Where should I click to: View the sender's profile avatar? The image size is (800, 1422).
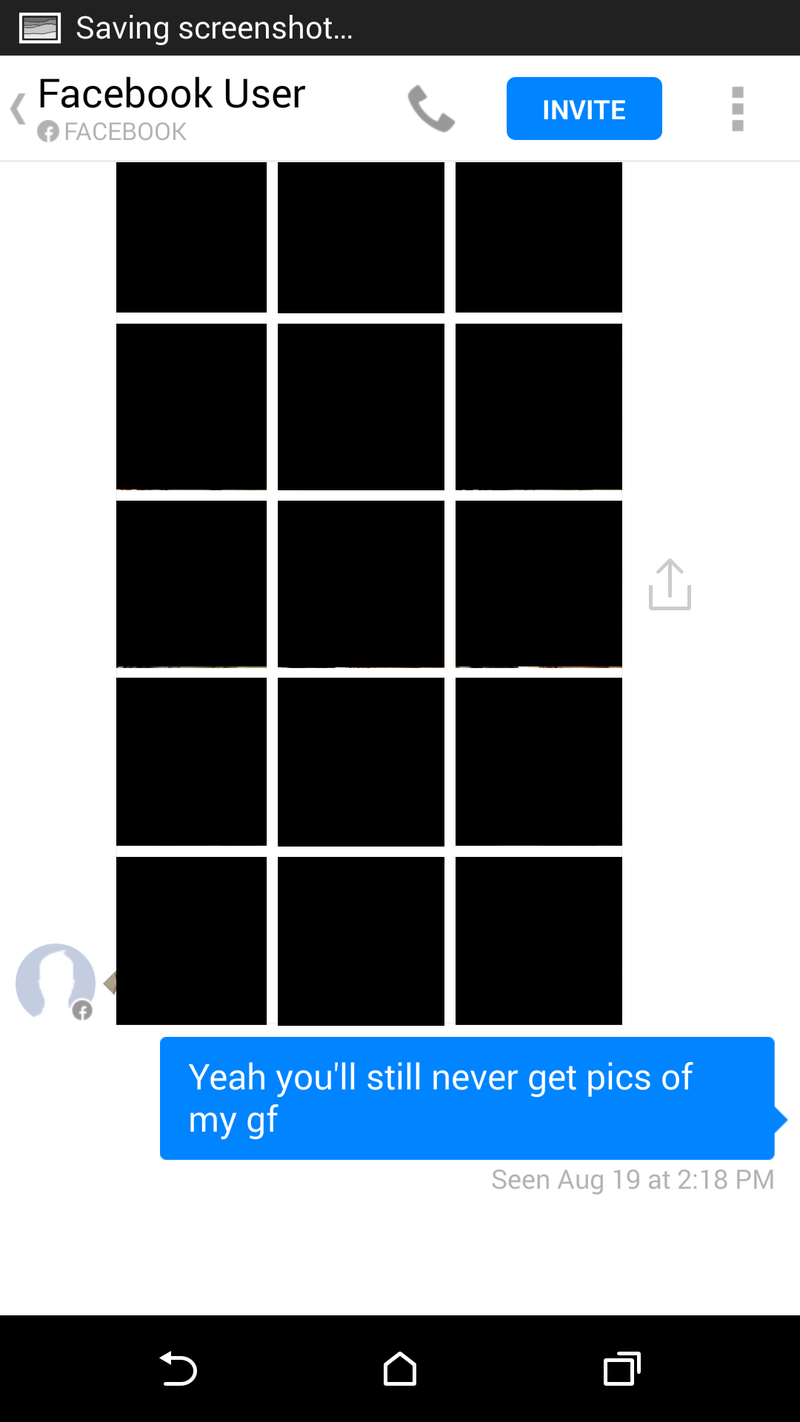pyautogui.click(x=55, y=982)
